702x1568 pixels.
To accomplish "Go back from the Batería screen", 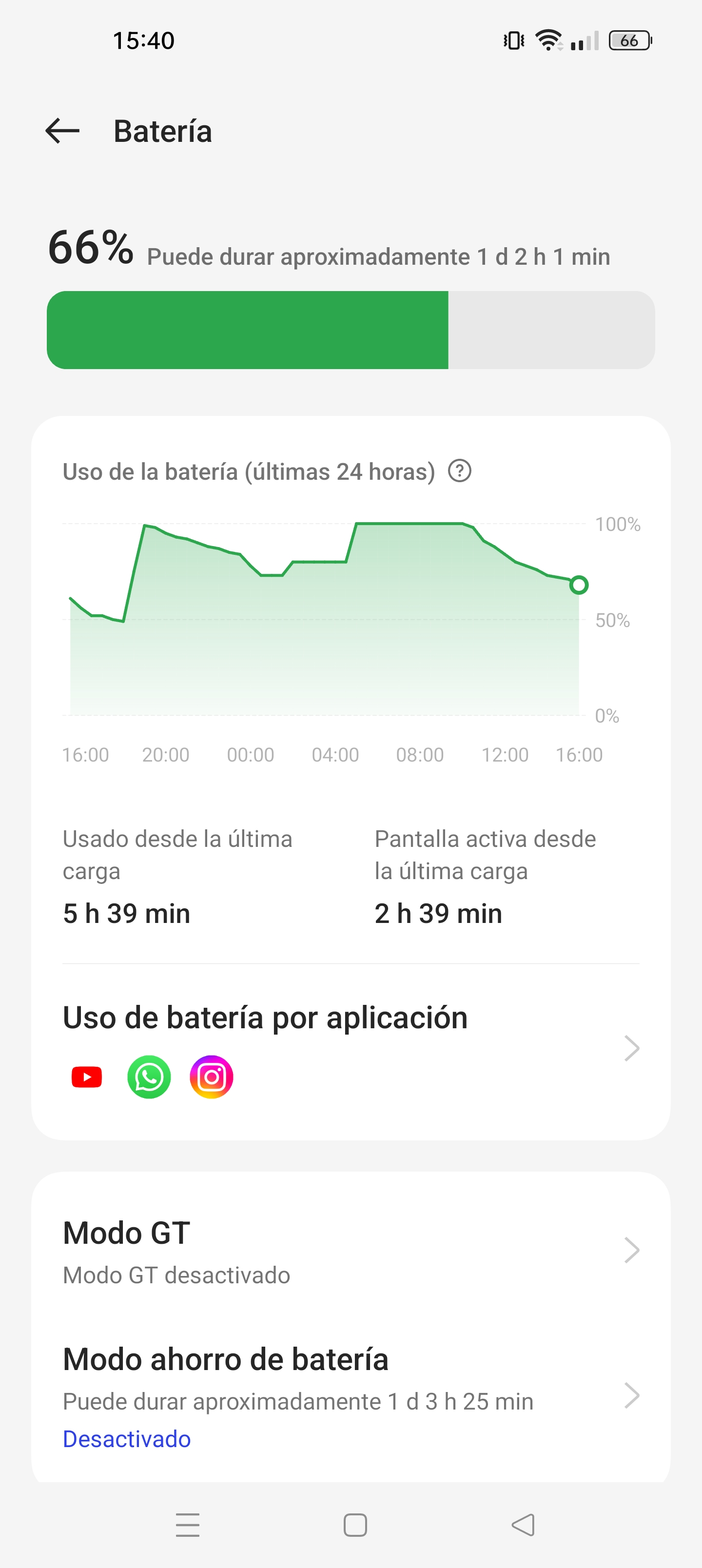I will 63,131.
